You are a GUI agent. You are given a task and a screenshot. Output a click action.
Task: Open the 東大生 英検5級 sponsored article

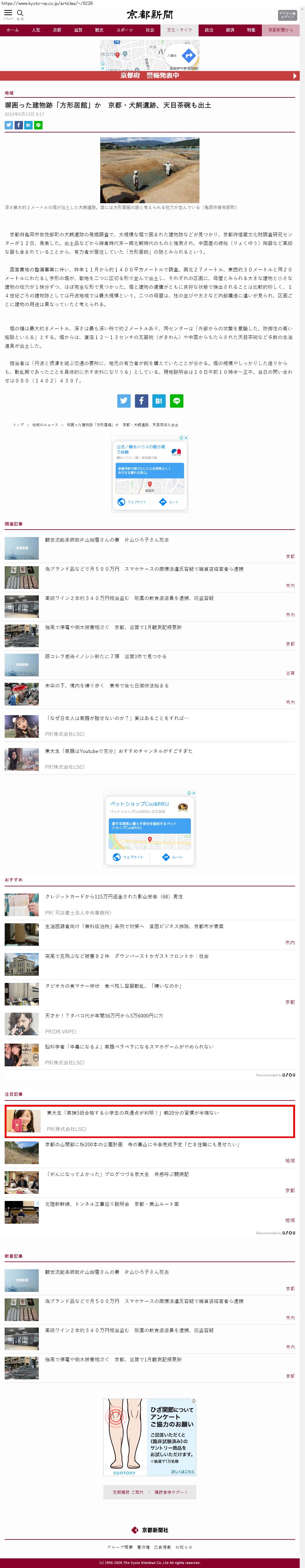132,1113
